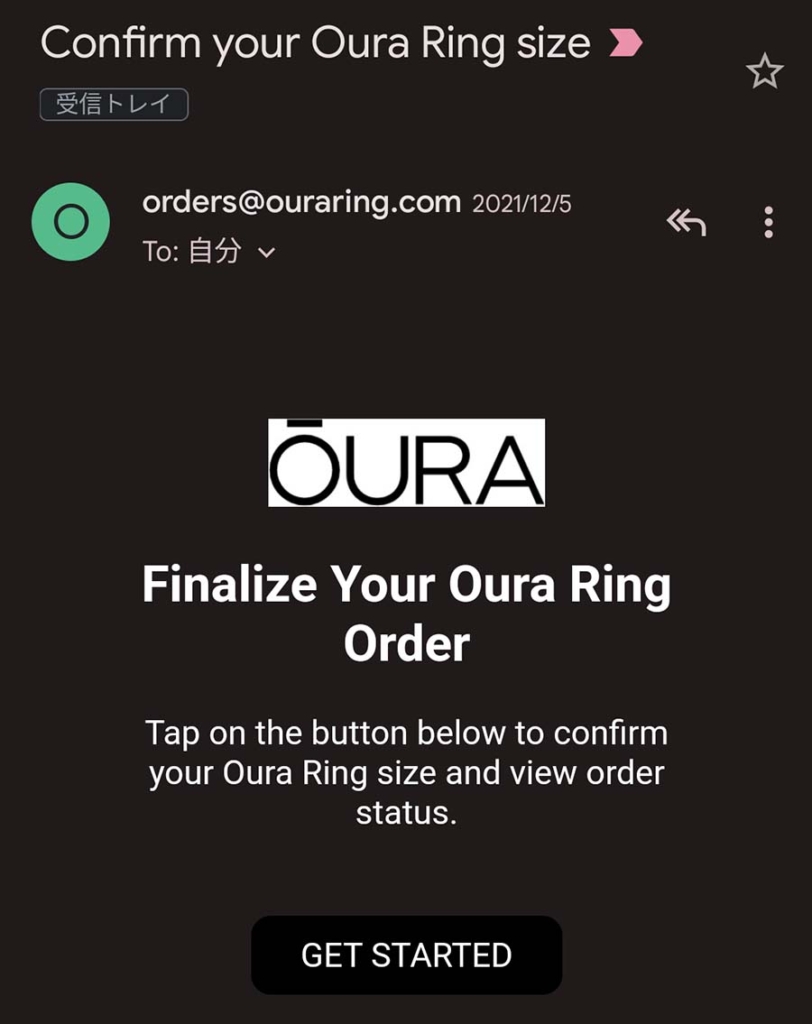This screenshot has width=812, height=1024.
Task: Star this Oura Ring email
Action: [x=765, y=71]
